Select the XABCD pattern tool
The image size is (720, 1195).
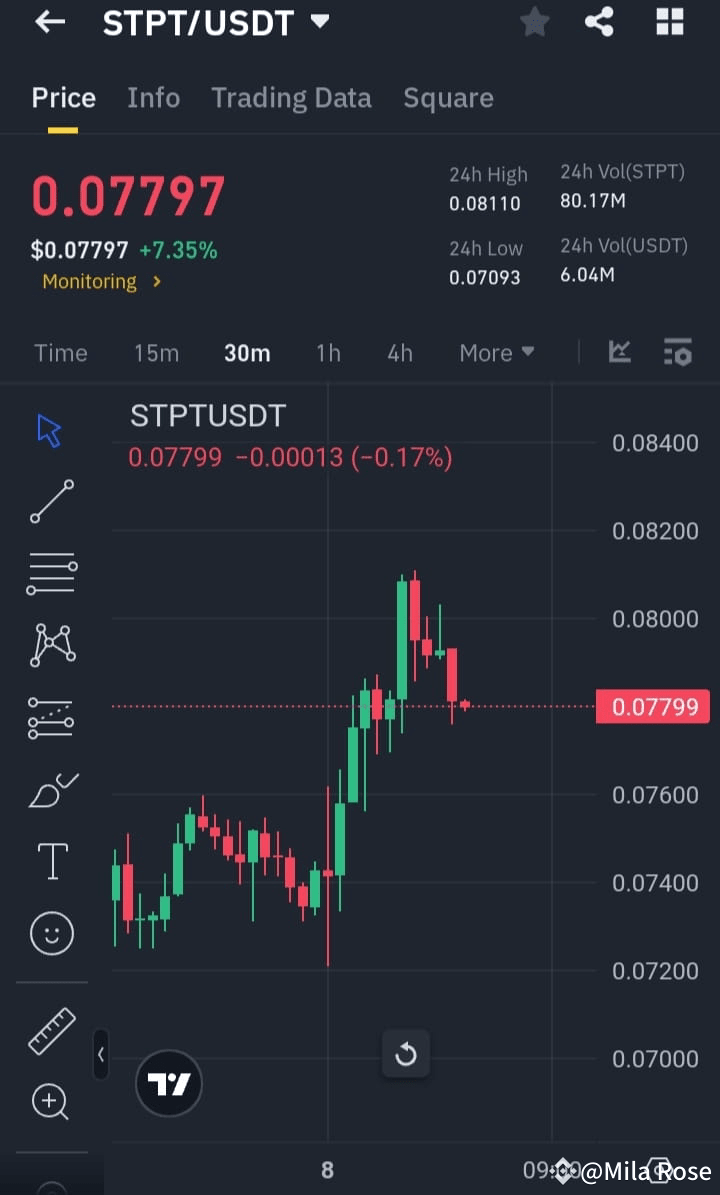pyautogui.click(x=50, y=644)
